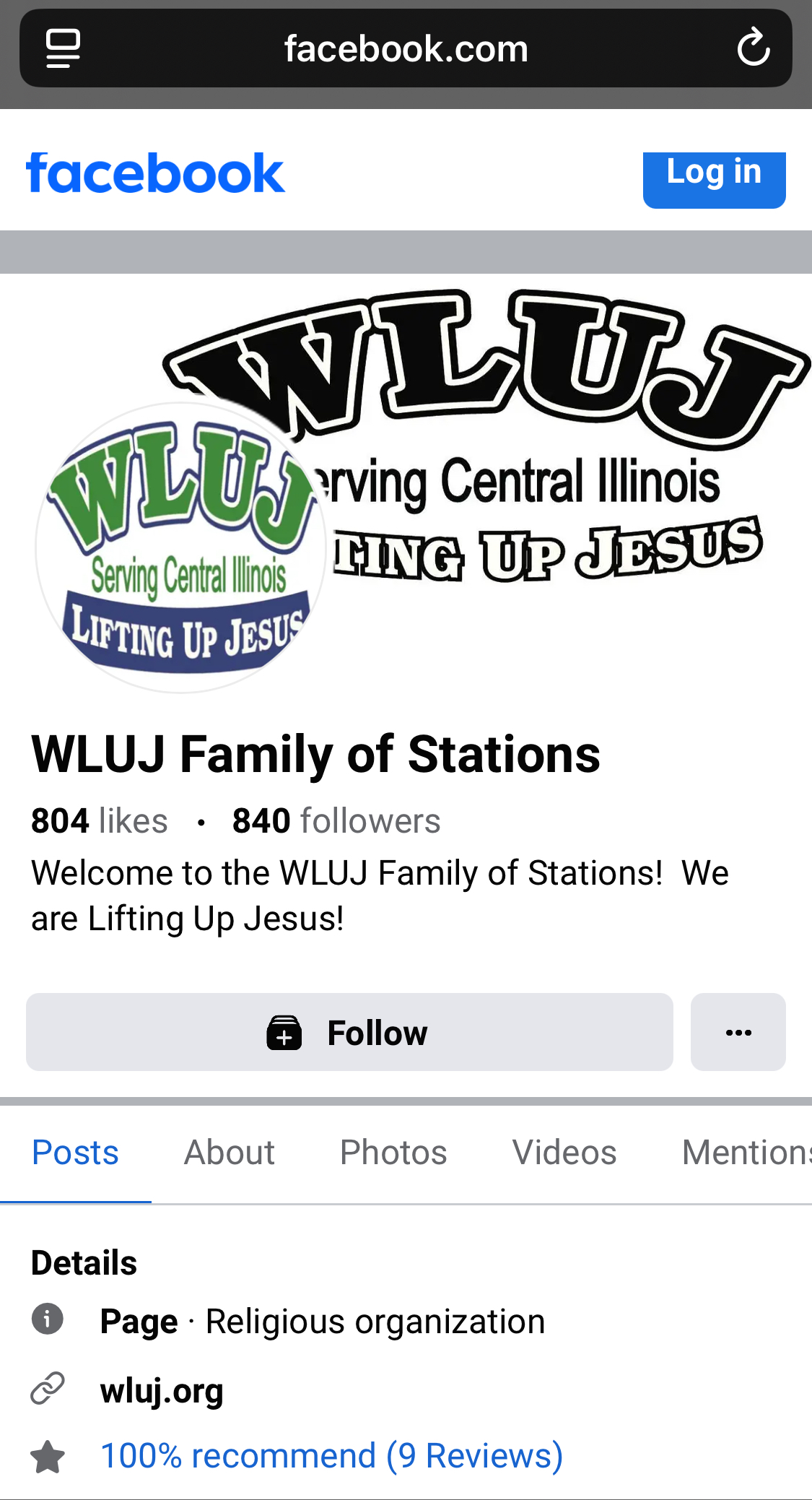Follow WLUJ Family of Stations
Image resolution: width=812 pixels, height=1500 pixels.
[x=349, y=1032]
